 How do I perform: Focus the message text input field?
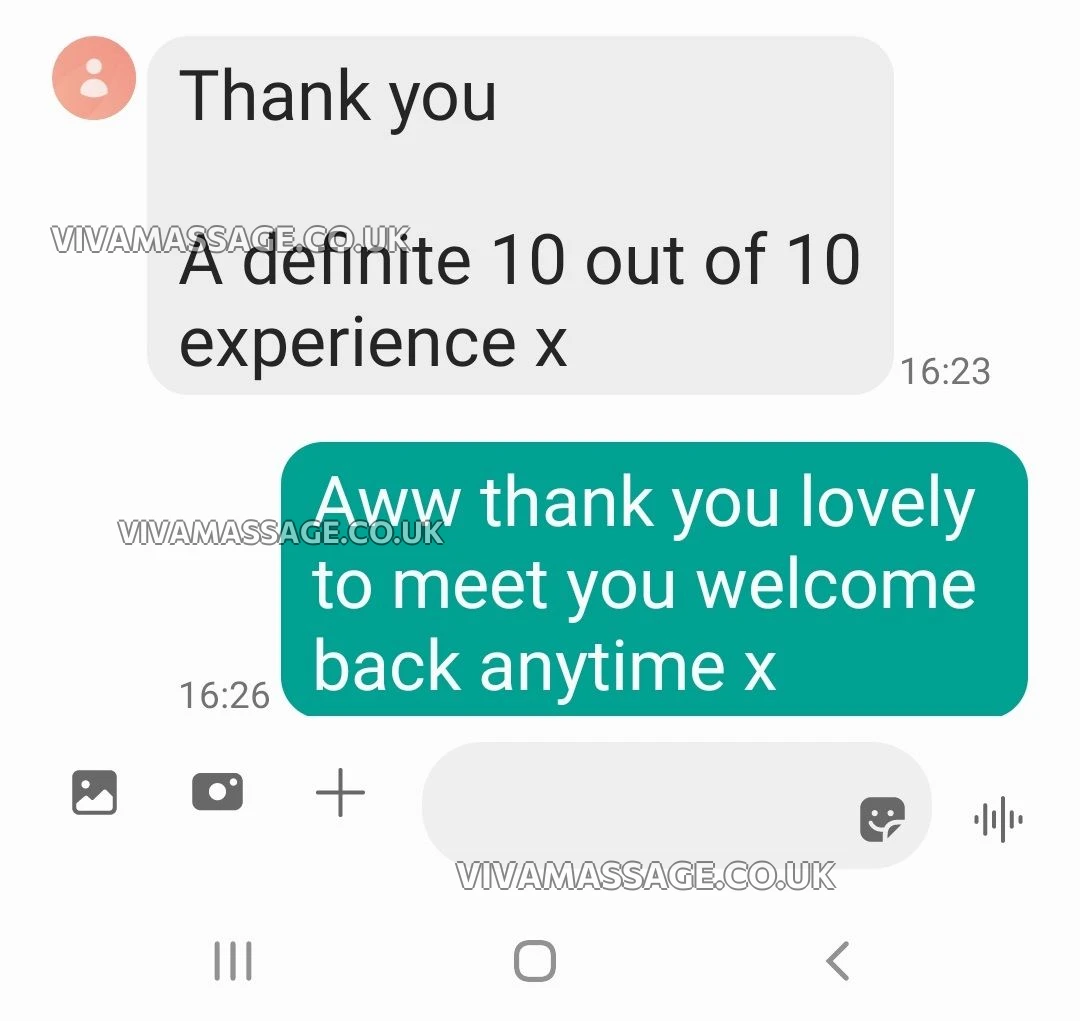point(630,805)
